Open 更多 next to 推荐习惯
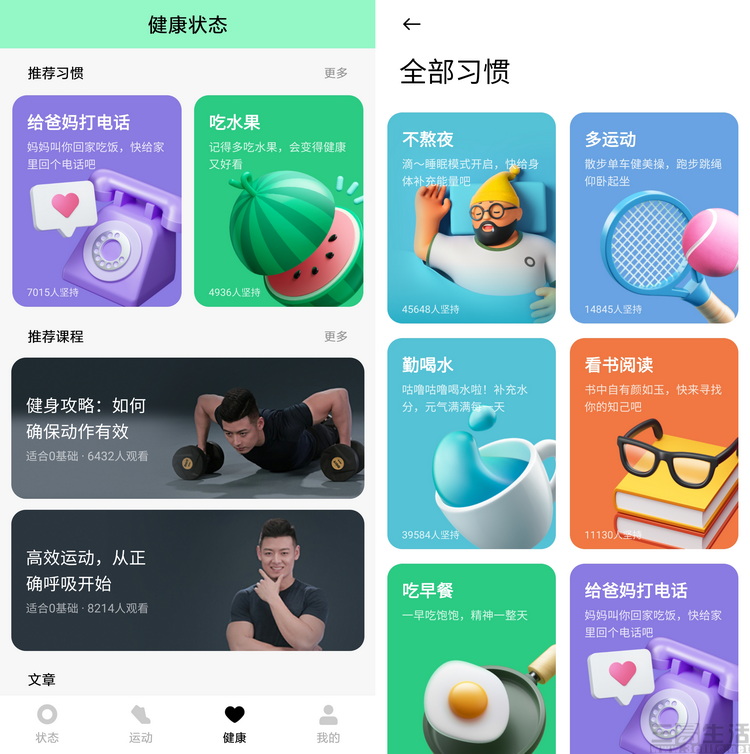750x754 pixels. click(x=336, y=73)
